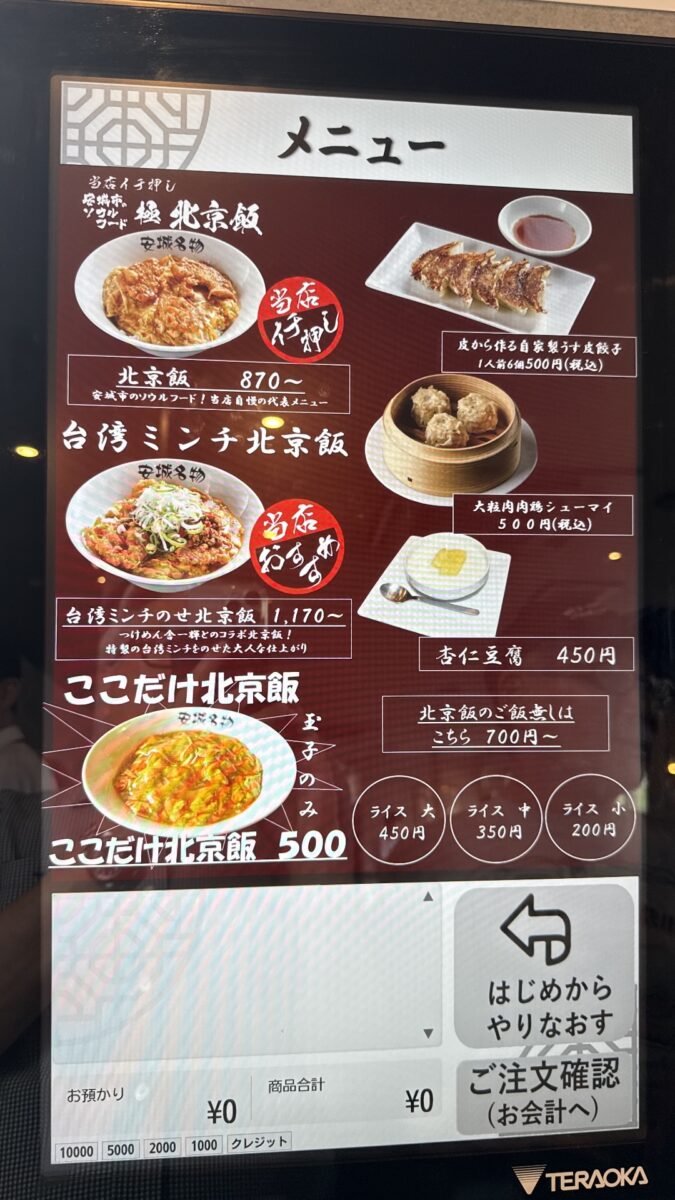The height and width of the screenshot is (1200, 675).
Task: Pay with クレジット card
Action: [259, 1142]
